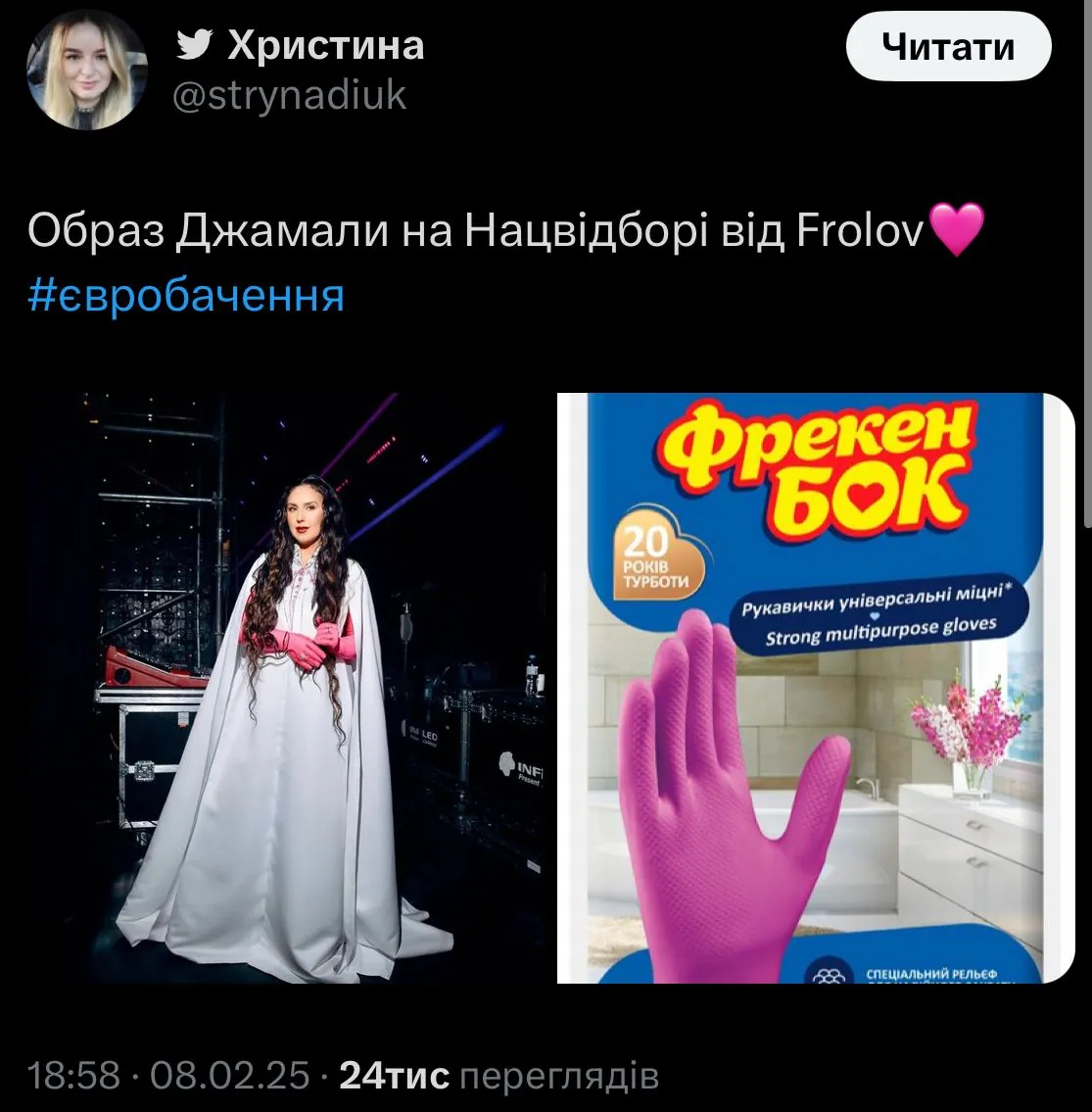This screenshot has width=1092, height=1112.
Task: Open the photo of the white cape outfit
Action: [x=289, y=686]
